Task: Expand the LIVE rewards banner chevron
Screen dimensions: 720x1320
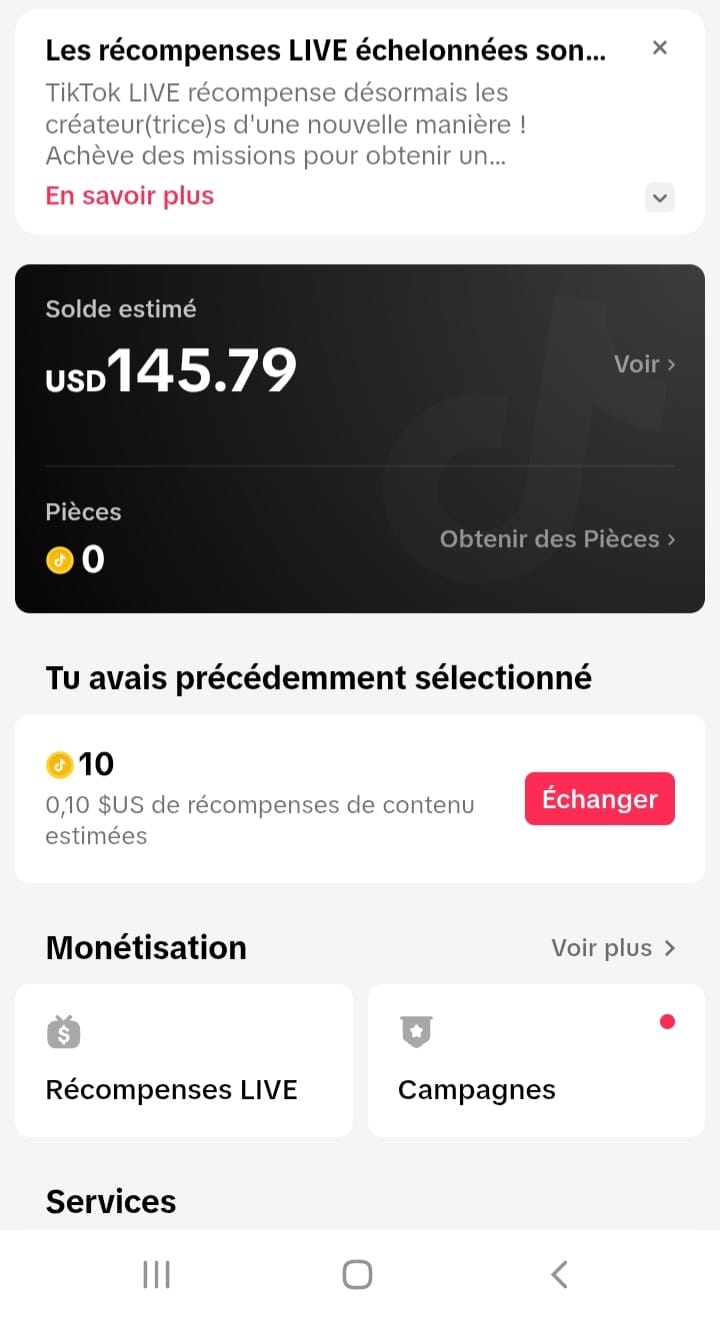Action: tap(659, 198)
